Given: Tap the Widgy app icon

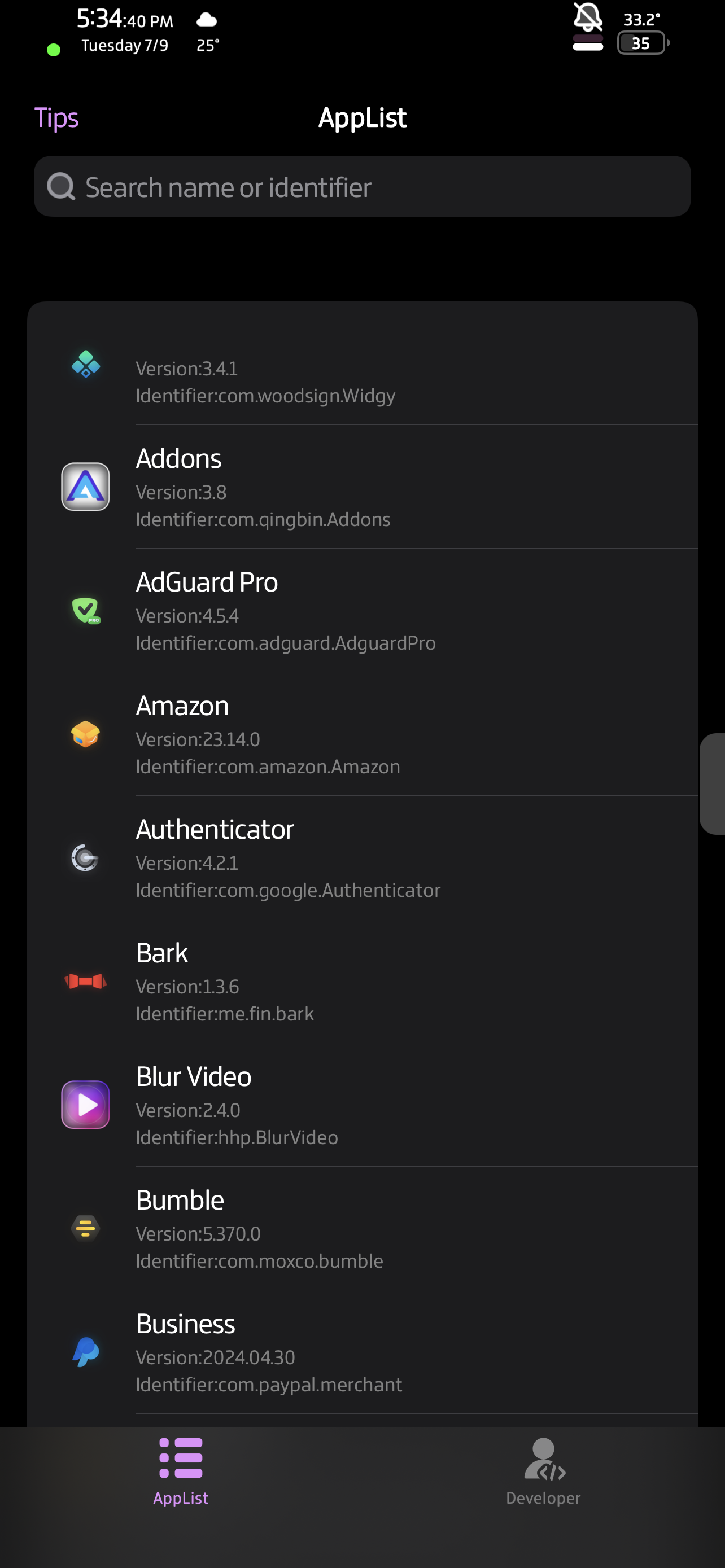Looking at the screenshot, I should (x=85, y=365).
